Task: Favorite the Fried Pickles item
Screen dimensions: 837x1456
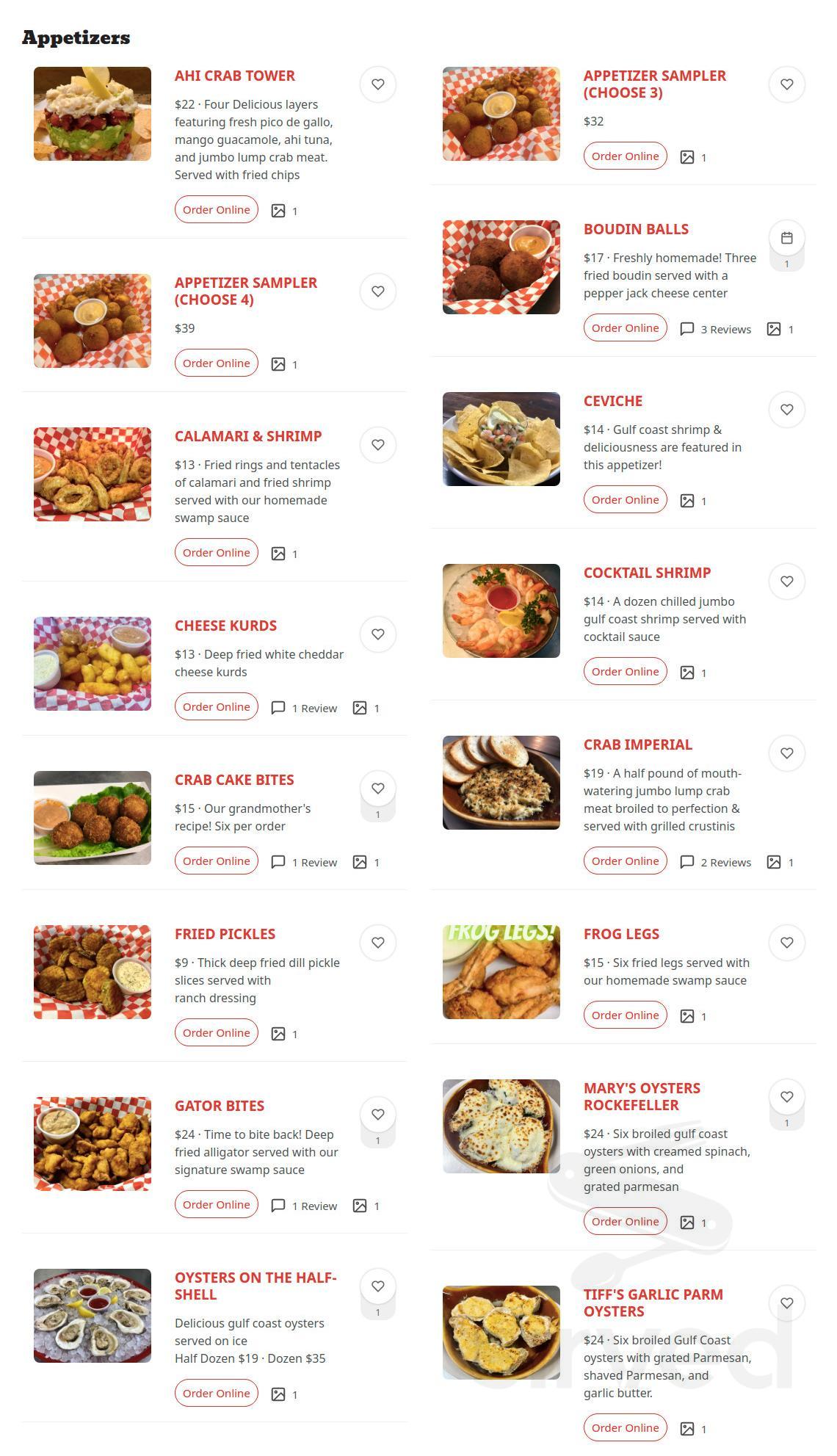Action: coord(378,943)
